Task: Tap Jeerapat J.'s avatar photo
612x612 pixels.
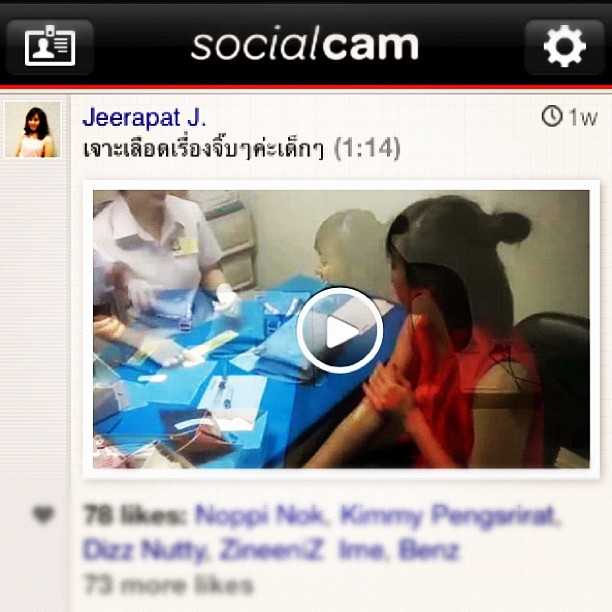Action: [x=33, y=130]
